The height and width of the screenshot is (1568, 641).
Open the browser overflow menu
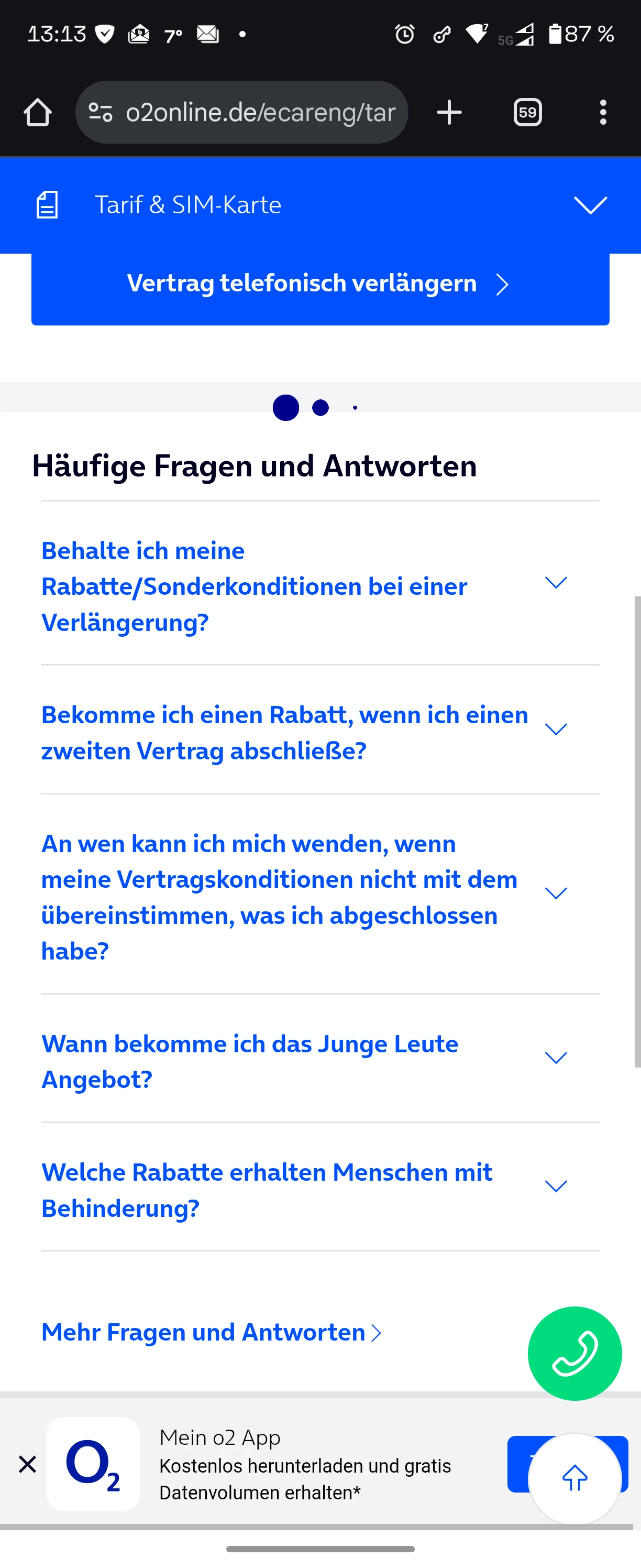(603, 113)
